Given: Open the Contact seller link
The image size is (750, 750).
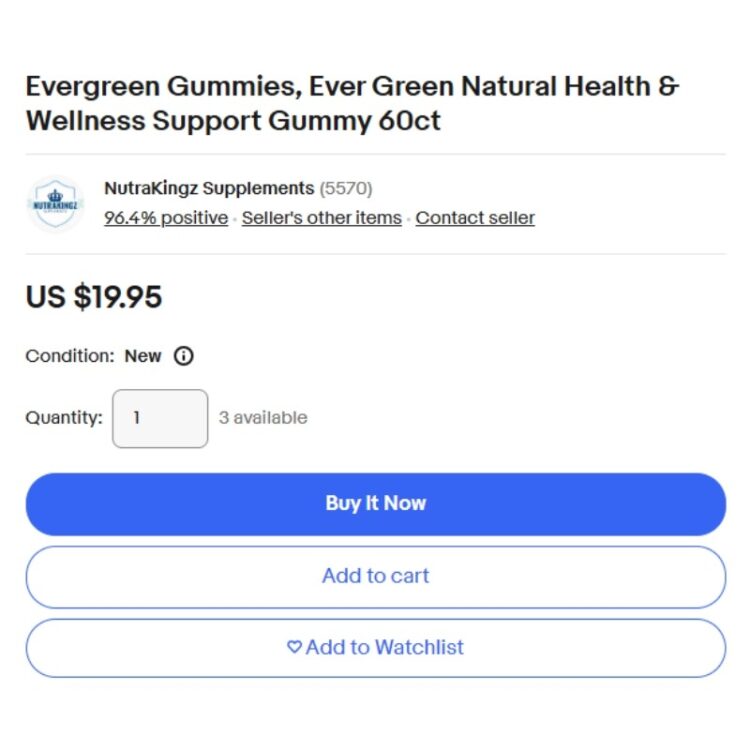Looking at the screenshot, I should [475, 218].
